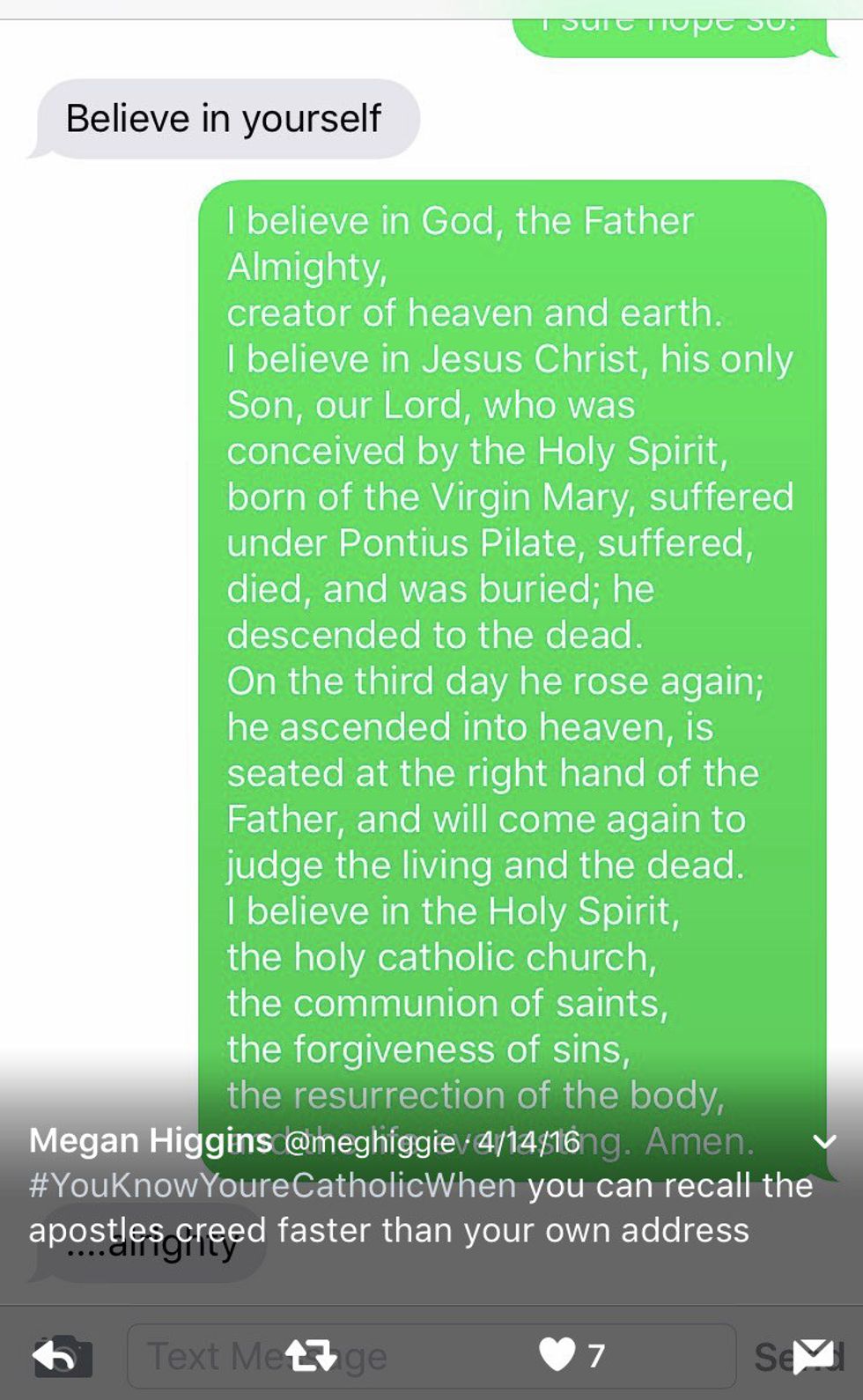Open Megan Higgins' profile
This screenshot has width=863, height=1400.
[x=150, y=1141]
